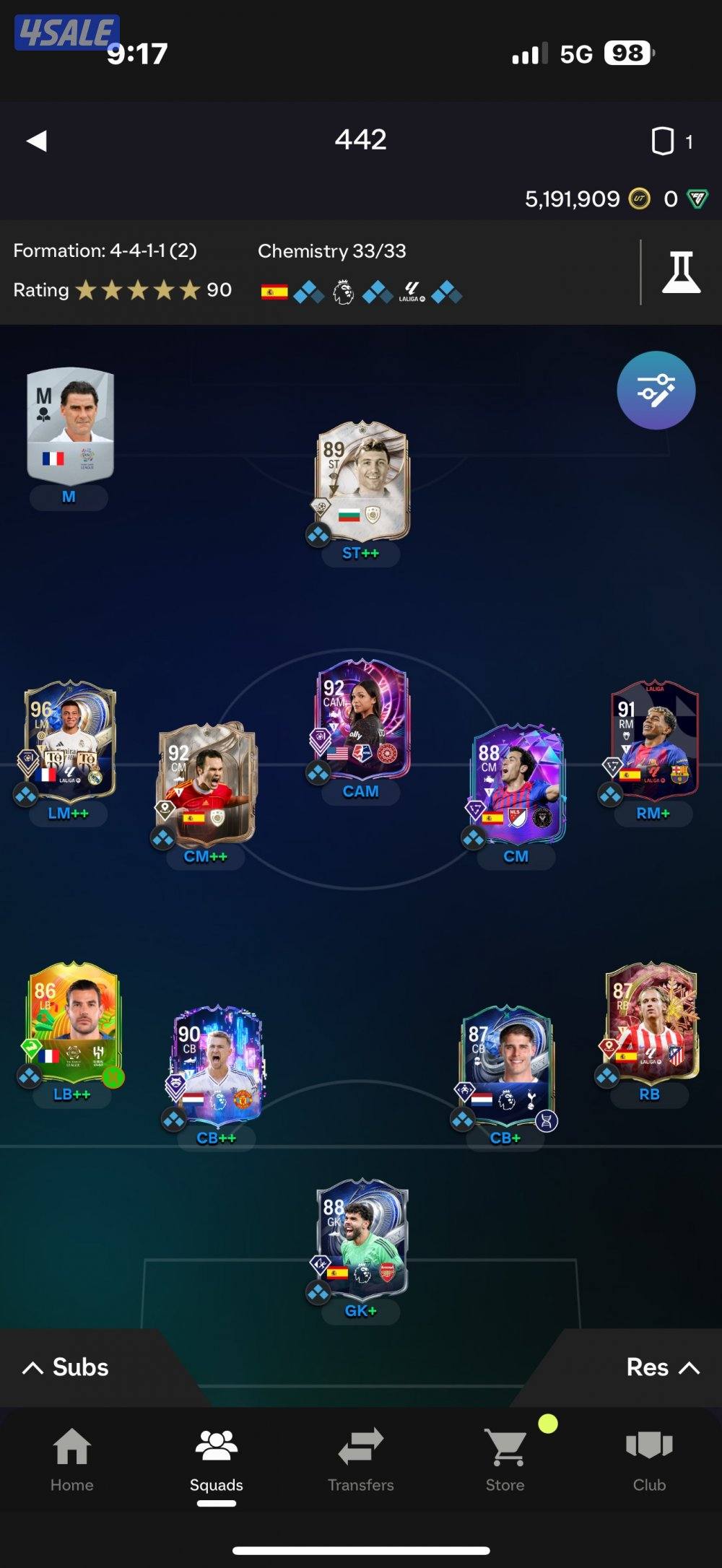This screenshot has height=1568, width=722.
Task: Tap the squad builder filter button
Action: [x=656, y=391]
